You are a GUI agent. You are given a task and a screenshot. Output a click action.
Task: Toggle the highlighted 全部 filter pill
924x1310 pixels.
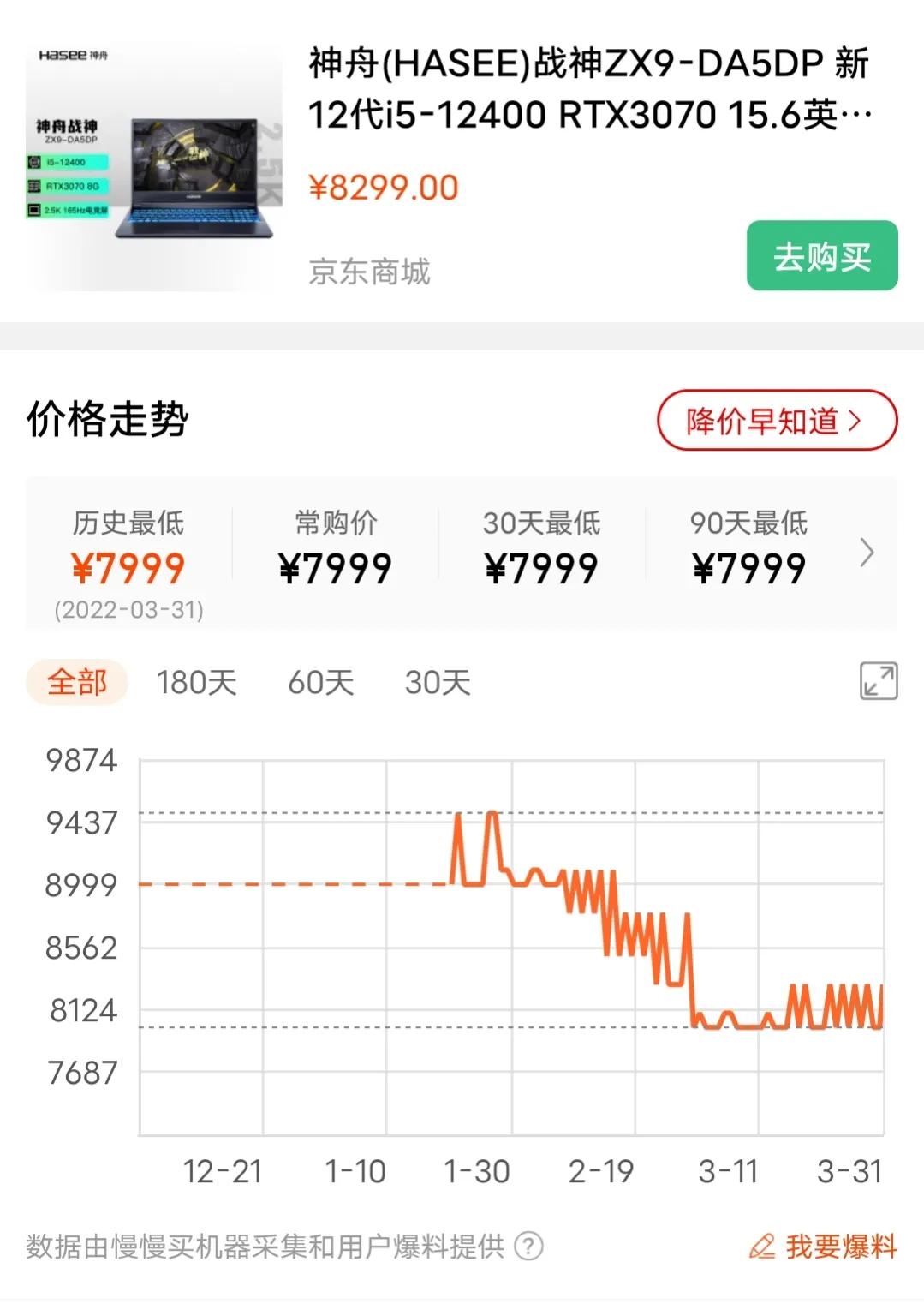click(77, 683)
